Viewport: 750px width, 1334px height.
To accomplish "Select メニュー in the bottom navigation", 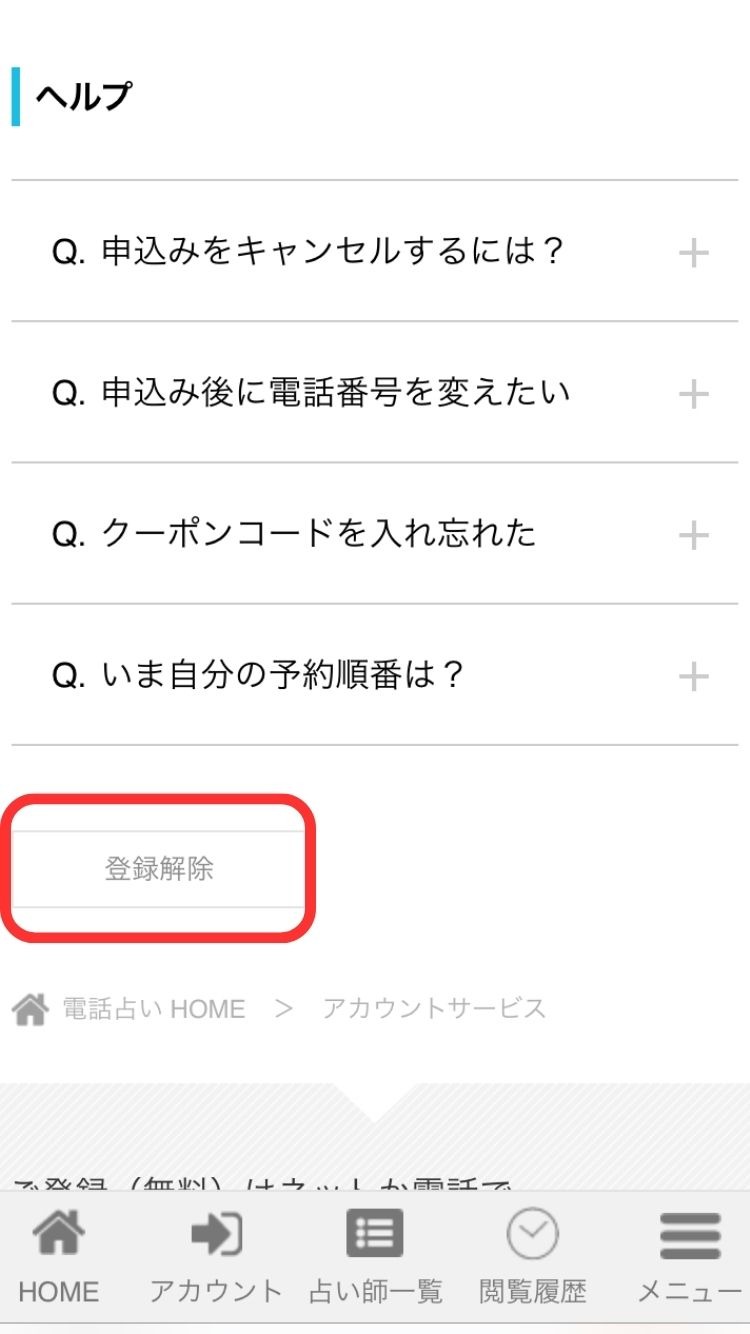I will point(690,1291).
